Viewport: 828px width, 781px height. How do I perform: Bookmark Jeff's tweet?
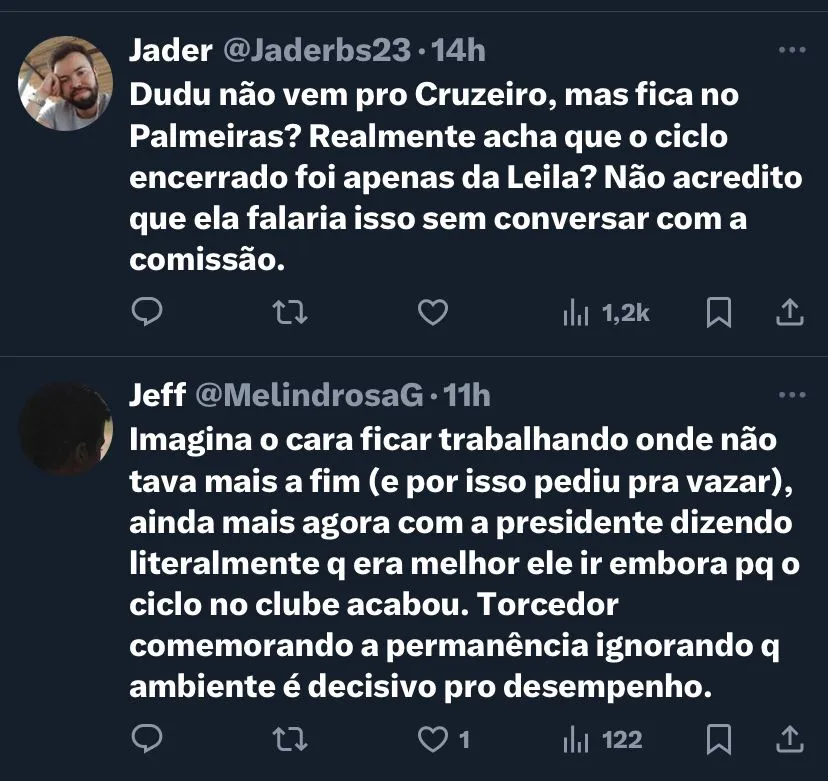point(718,740)
